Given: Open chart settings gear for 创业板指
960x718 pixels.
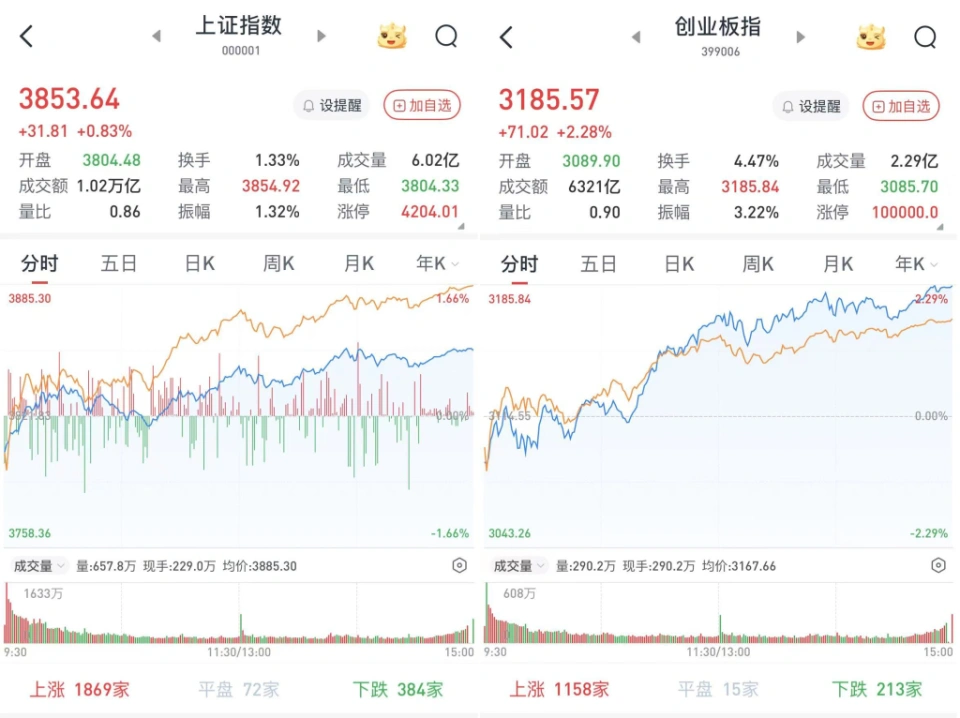Looking at the screenshot, I should click(x=938, y=566).
